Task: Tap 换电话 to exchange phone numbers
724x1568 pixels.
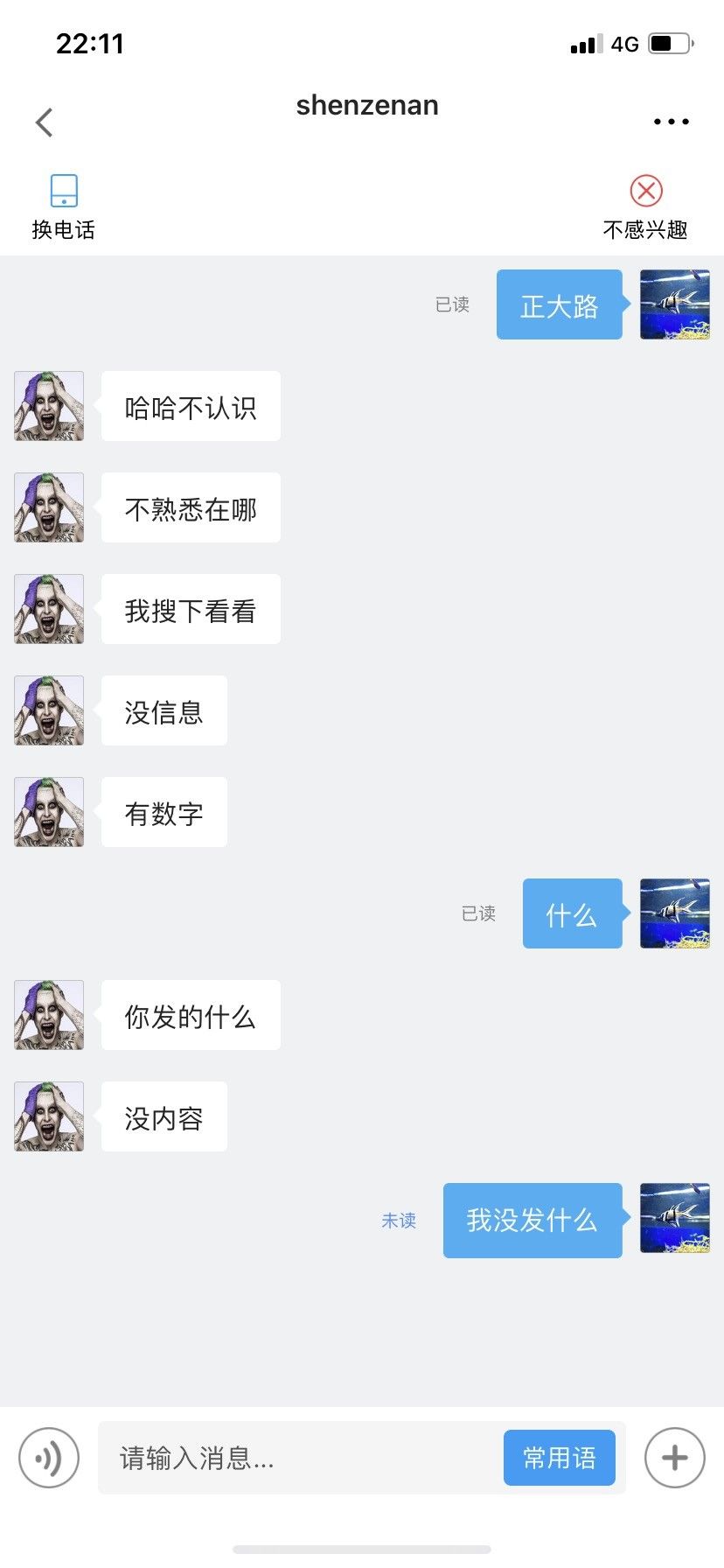Action: click(63, 206)
